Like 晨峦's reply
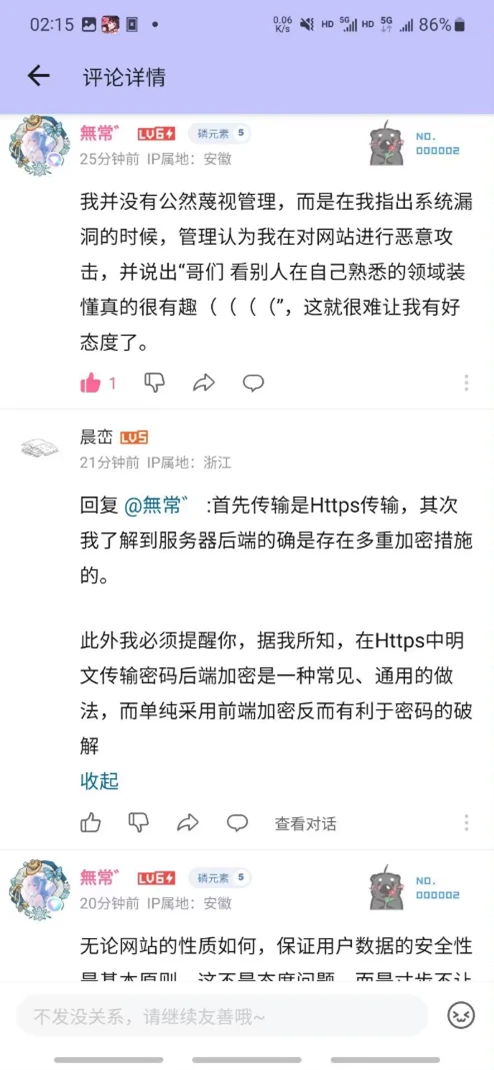Viewport: 494px width, 1070px height. [91, 822]
